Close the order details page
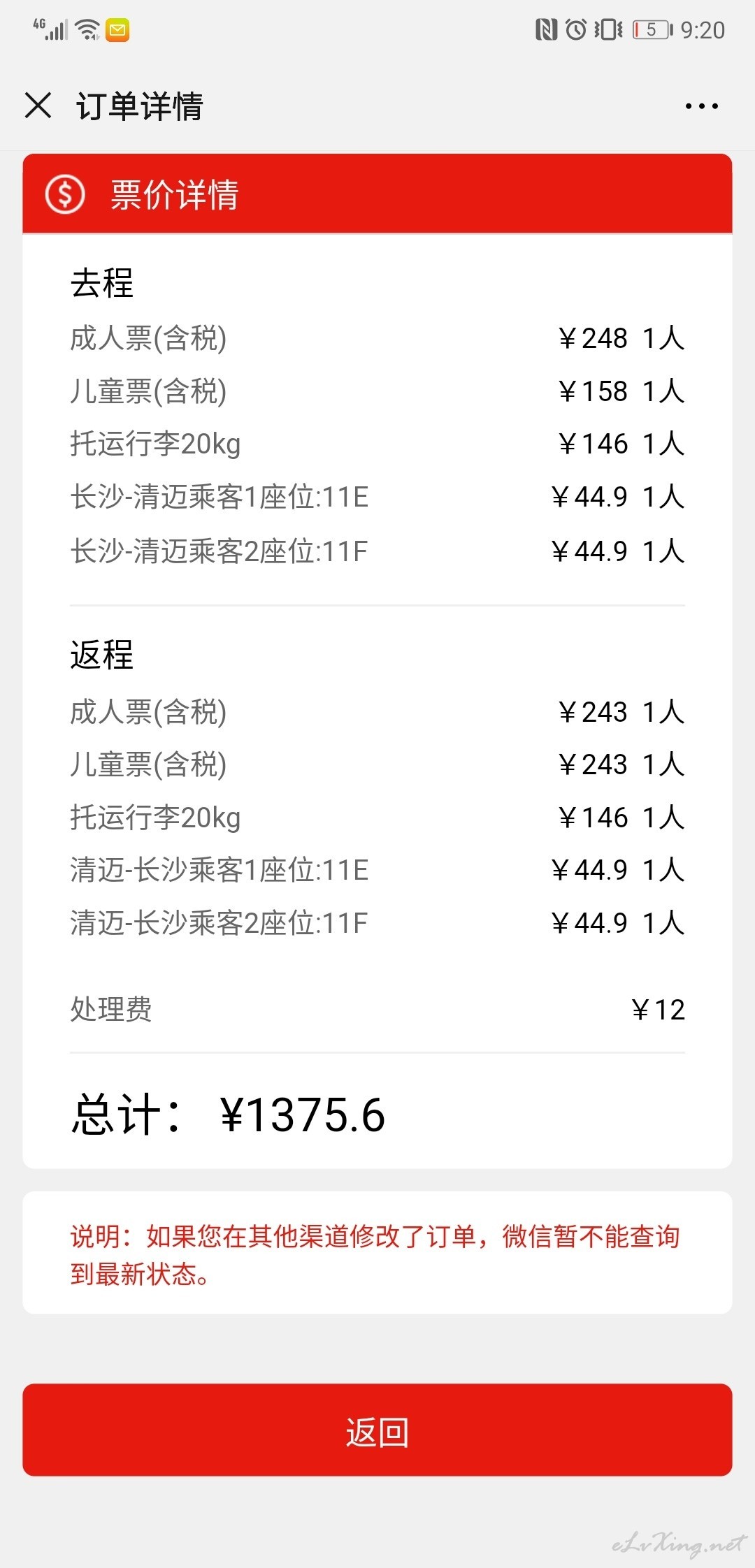 coord(38,106)
